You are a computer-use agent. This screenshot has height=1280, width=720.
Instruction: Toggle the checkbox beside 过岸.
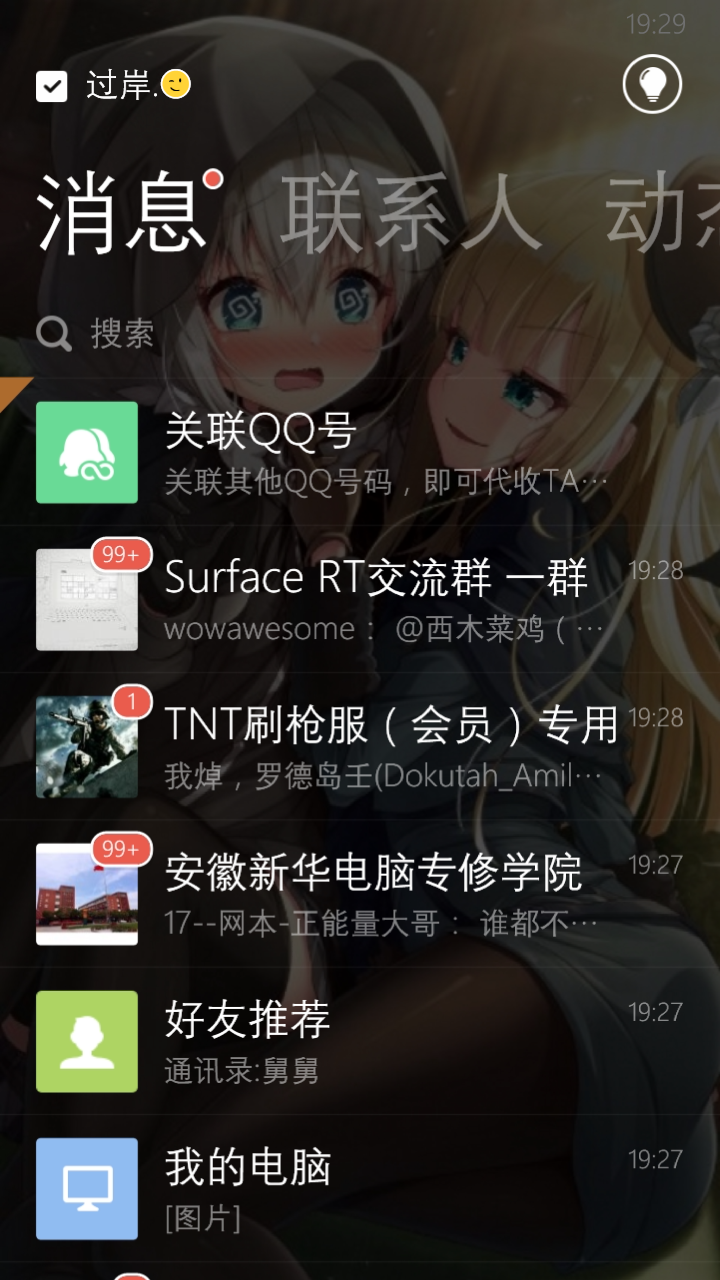(52, 86)
